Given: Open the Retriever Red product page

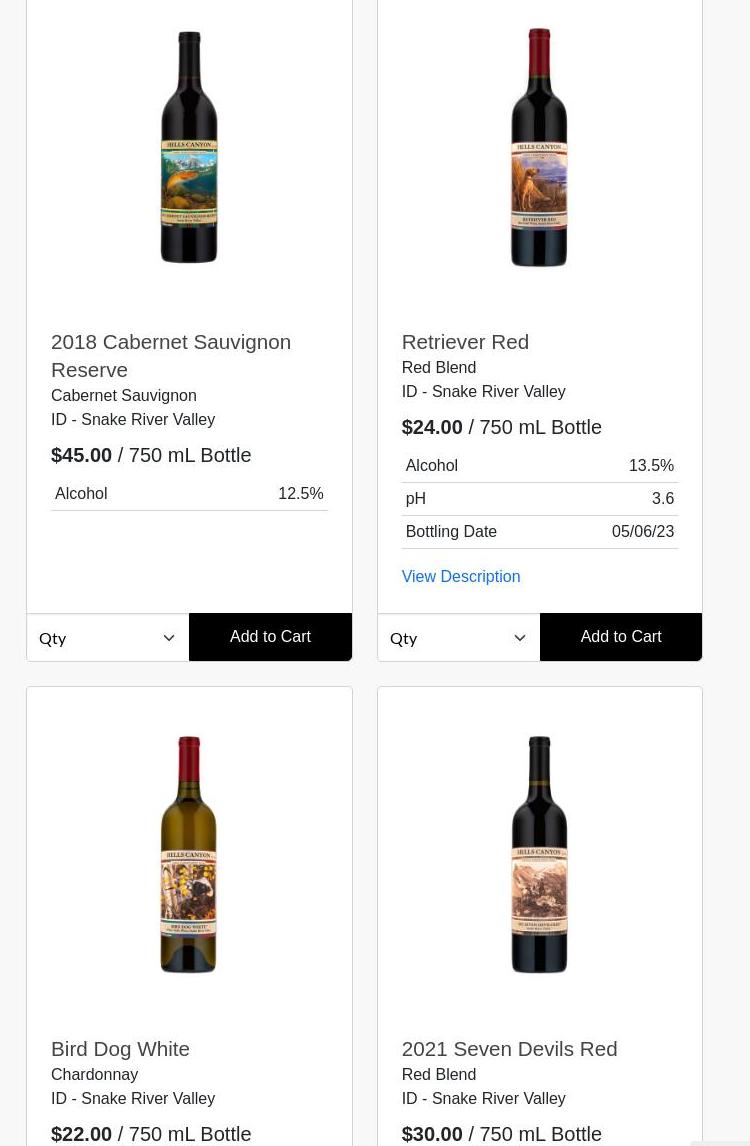Looking at the screenshot, I should (x=465, y=342).
